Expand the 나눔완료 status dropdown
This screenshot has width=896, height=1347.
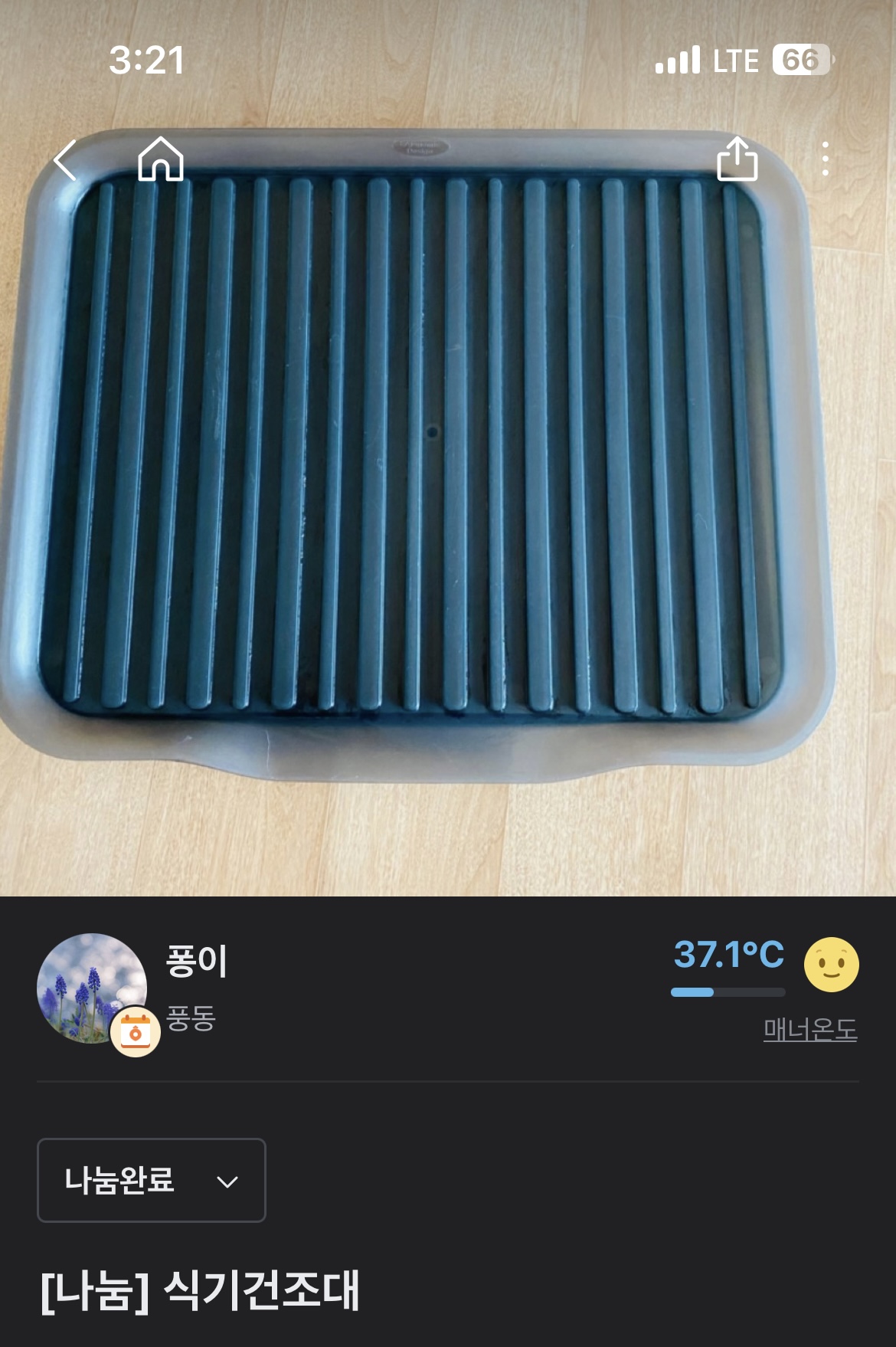[x=152, y=1180]
